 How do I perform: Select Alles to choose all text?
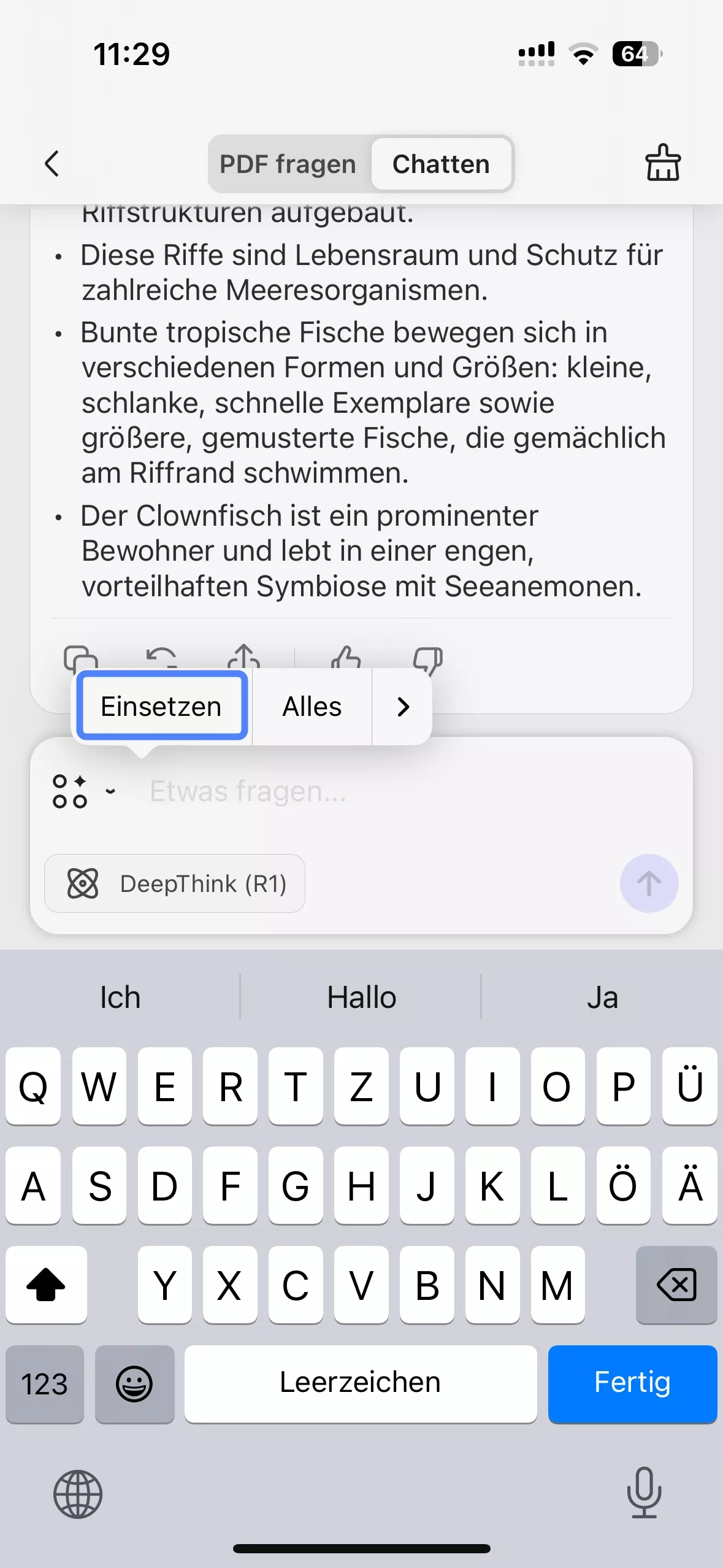coord(311,707)
